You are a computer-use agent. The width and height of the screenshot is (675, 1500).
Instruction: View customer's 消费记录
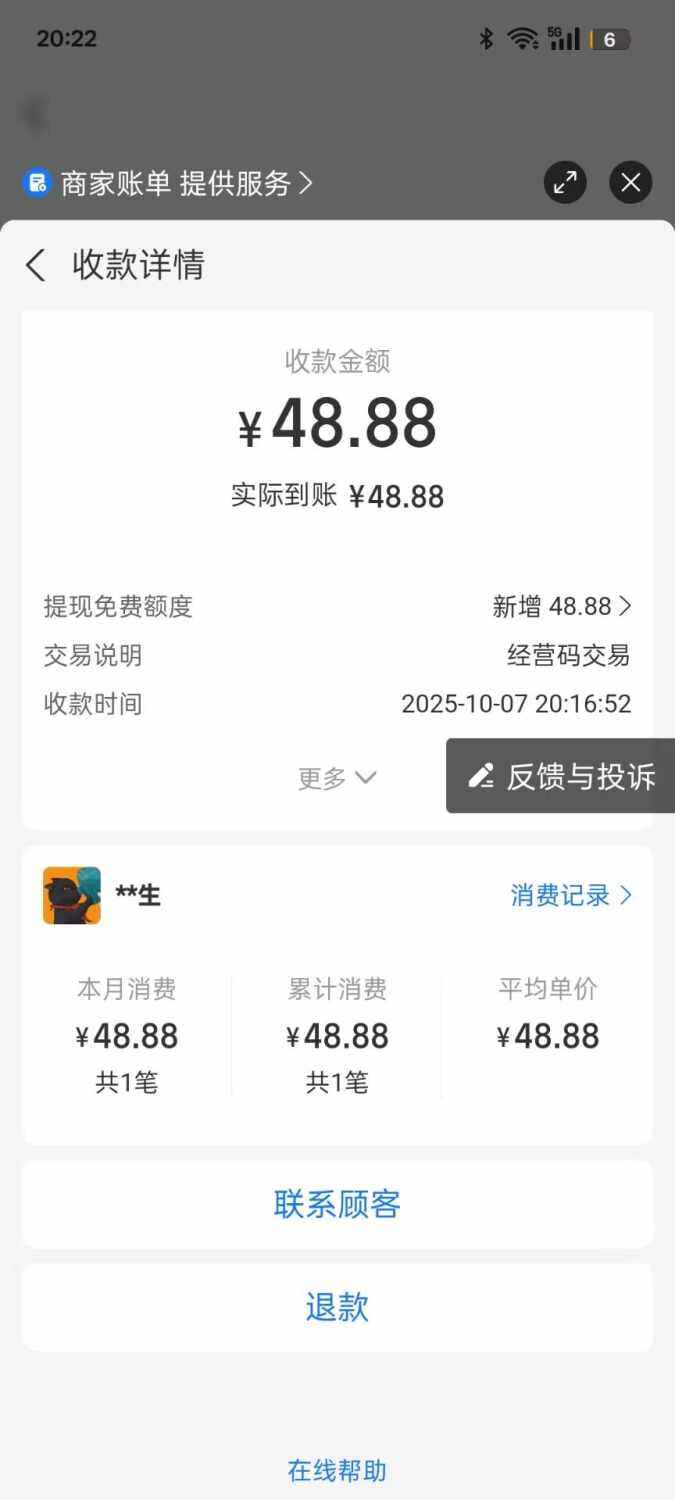tap(571, 895)
